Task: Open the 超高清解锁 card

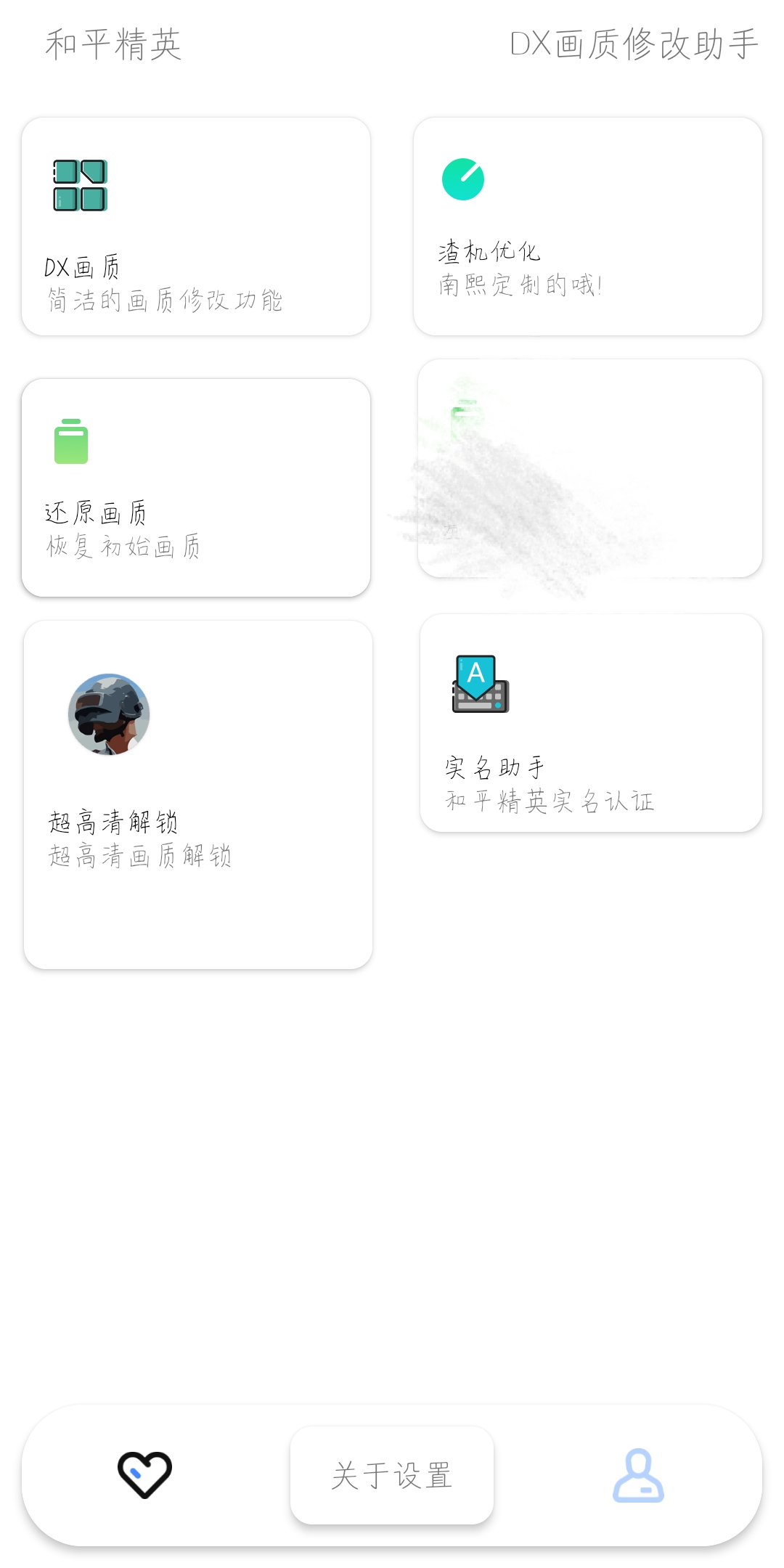Action: [x=198, y=795]
